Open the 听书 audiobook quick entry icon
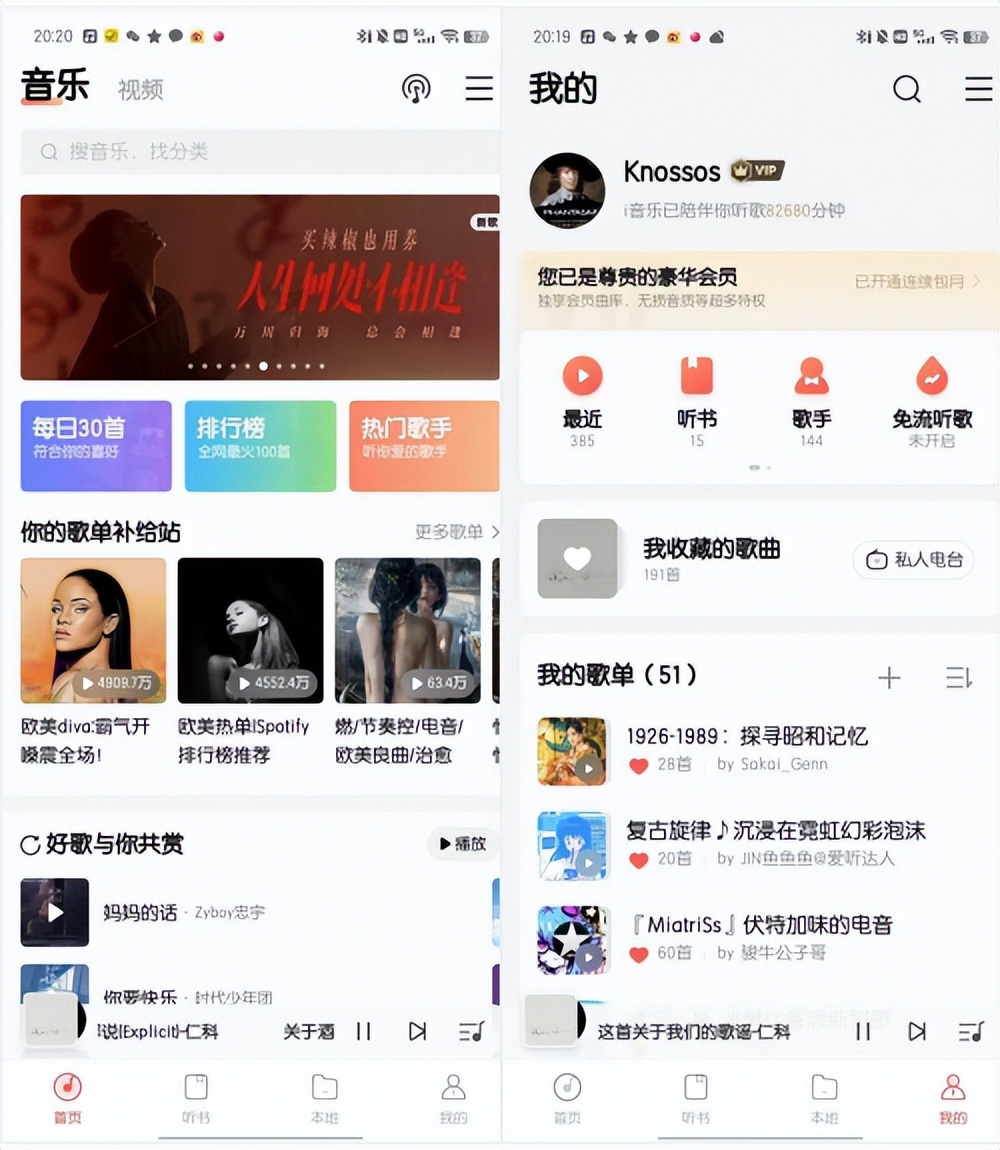The height and width of the screenshot is (1150, 1000). (x=696, y=376)
